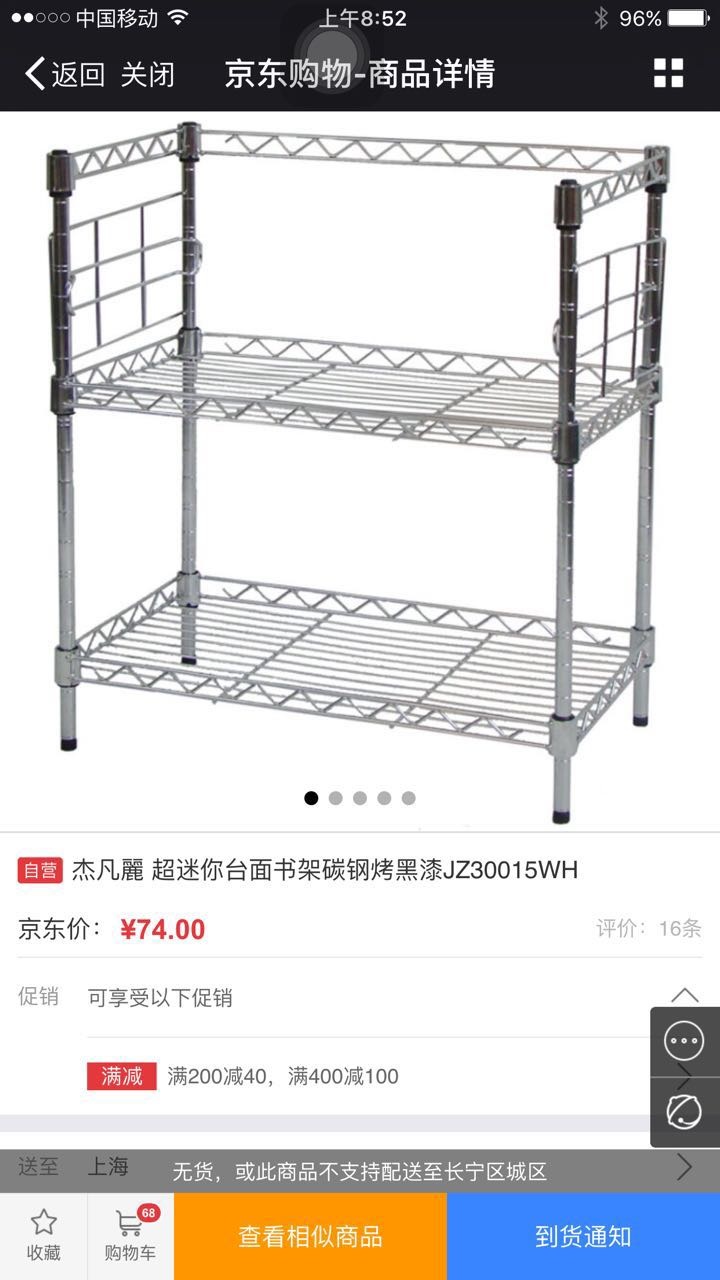This screenshot has height=1280, width=720.
Task: Open the floating customer service headset
Action: pyautogui.click(x=685, y=1111)
